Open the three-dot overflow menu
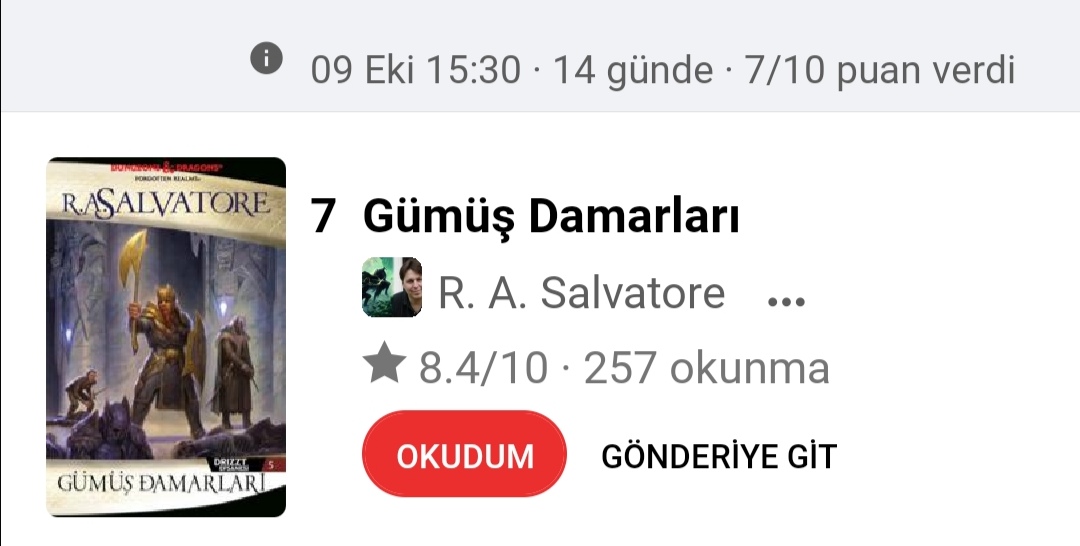This screenshot has height=546, width=1080. (785, 300)
